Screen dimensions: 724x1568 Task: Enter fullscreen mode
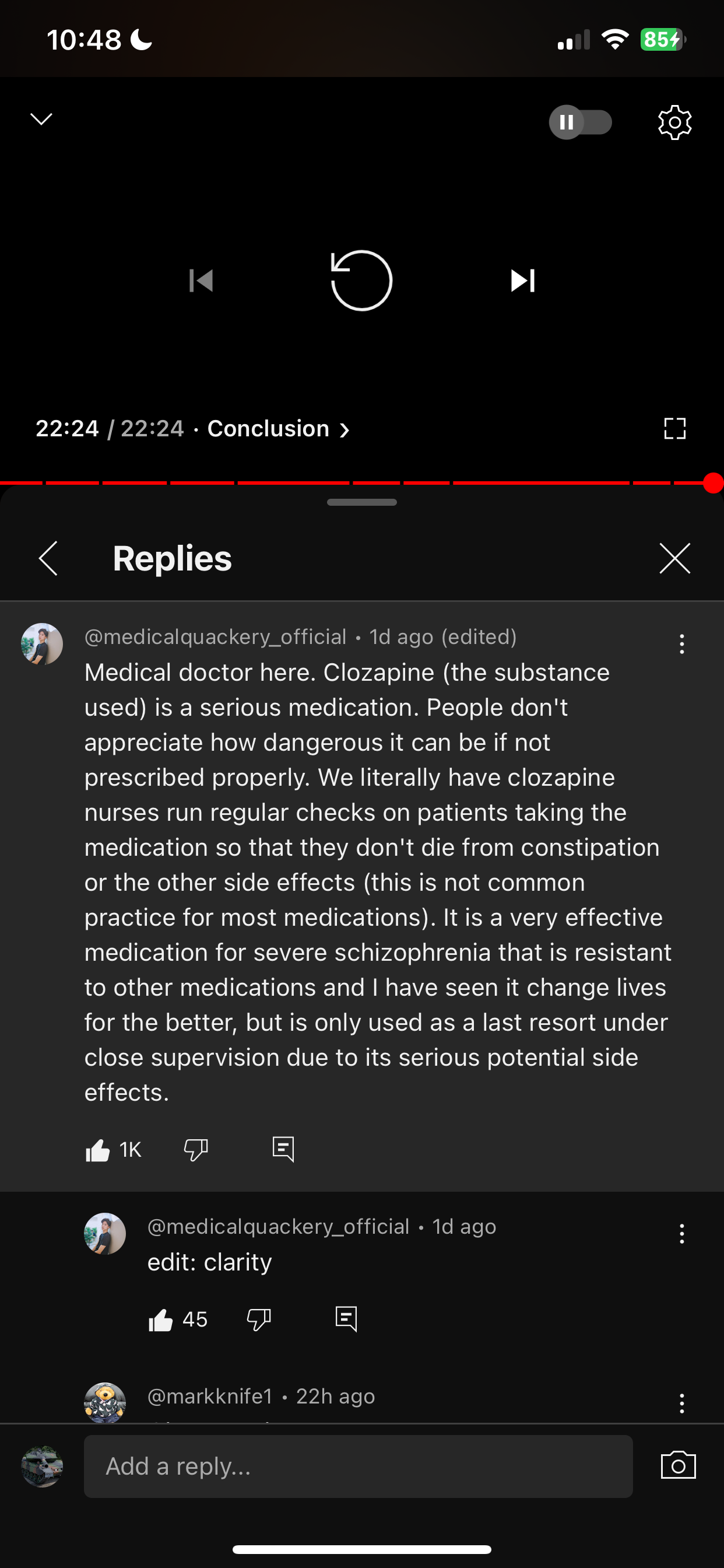(x=674, y=429)
